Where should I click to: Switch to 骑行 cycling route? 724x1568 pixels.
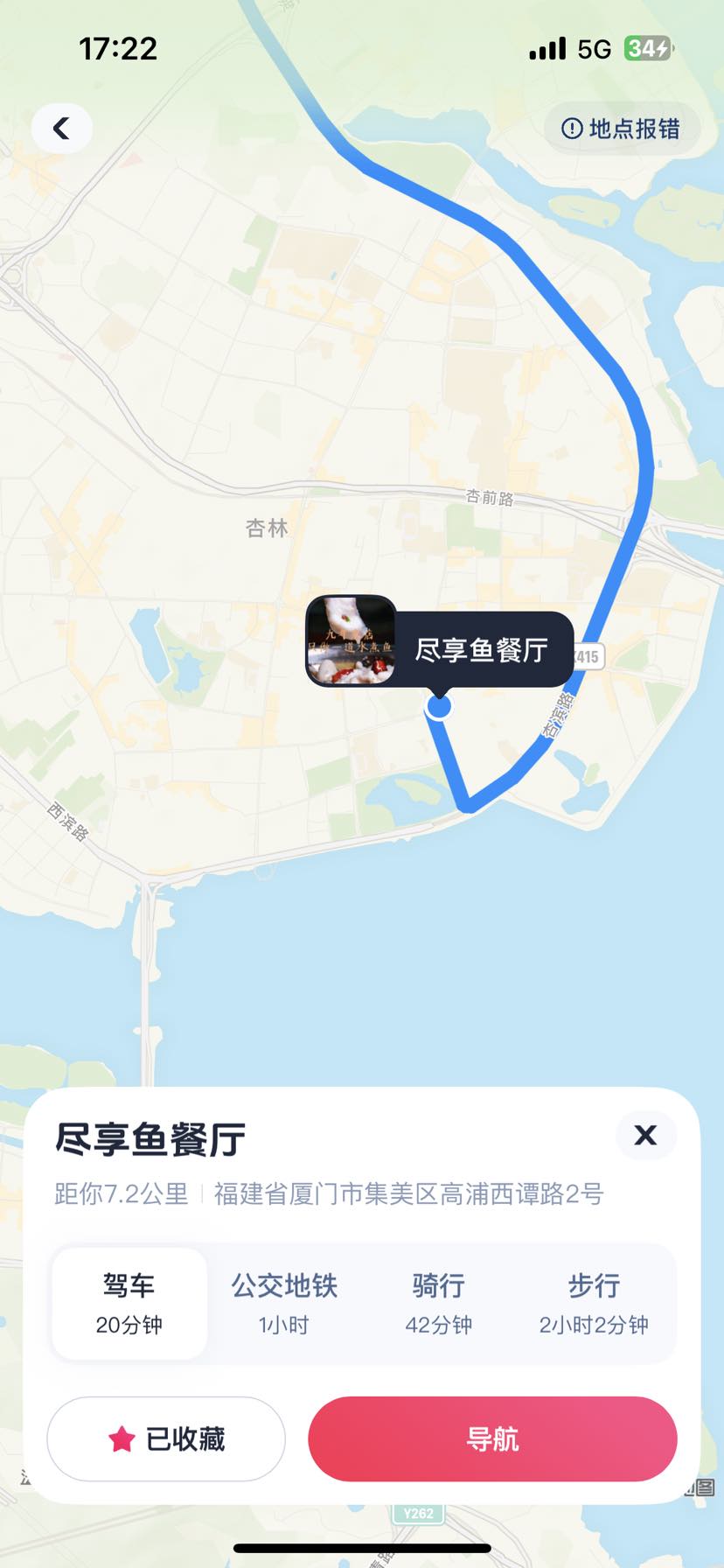coord(438,1303)
